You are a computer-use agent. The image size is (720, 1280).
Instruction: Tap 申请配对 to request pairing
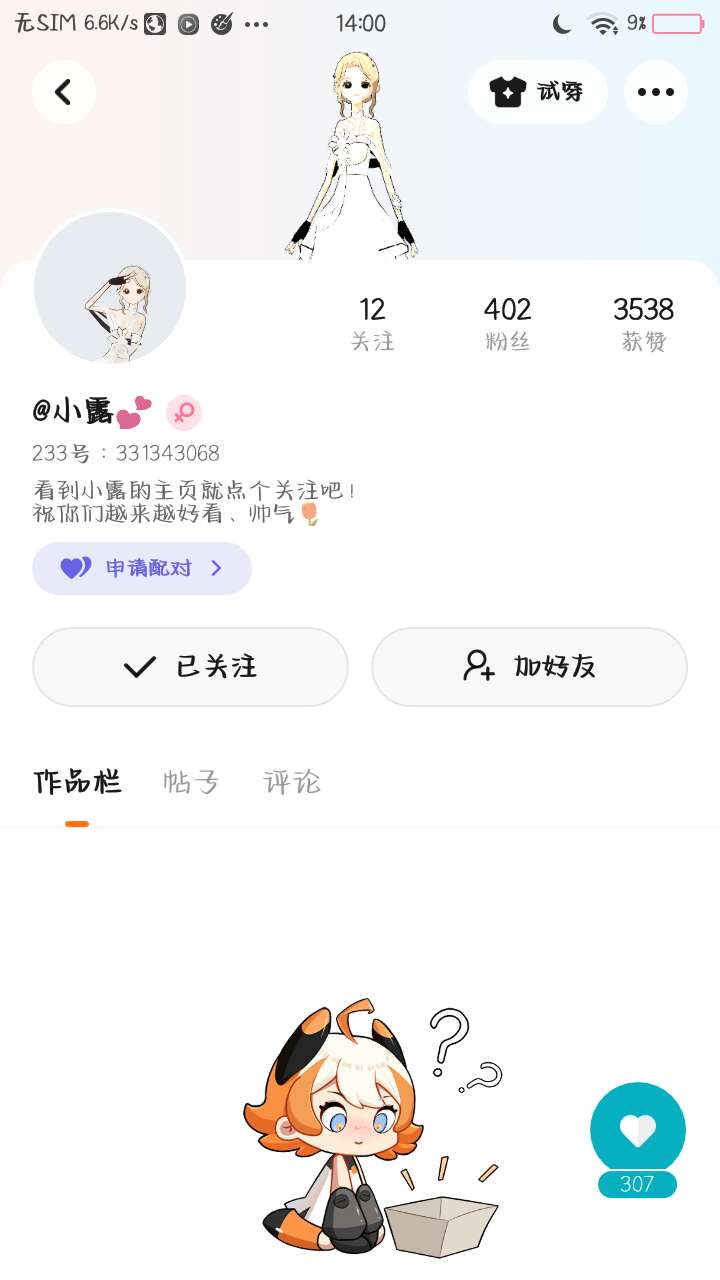[x=142, y=568]
